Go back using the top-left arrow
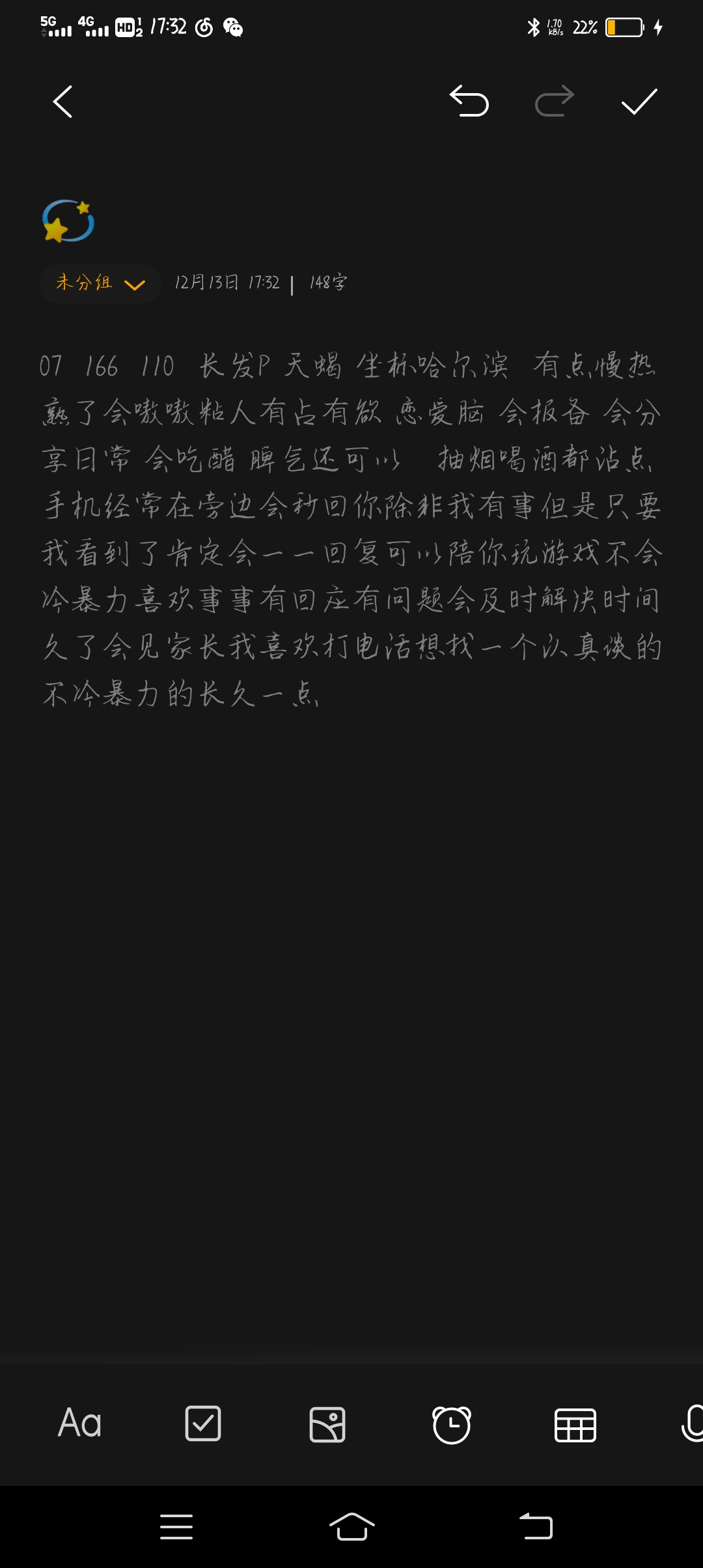 (x=62, y=102)
